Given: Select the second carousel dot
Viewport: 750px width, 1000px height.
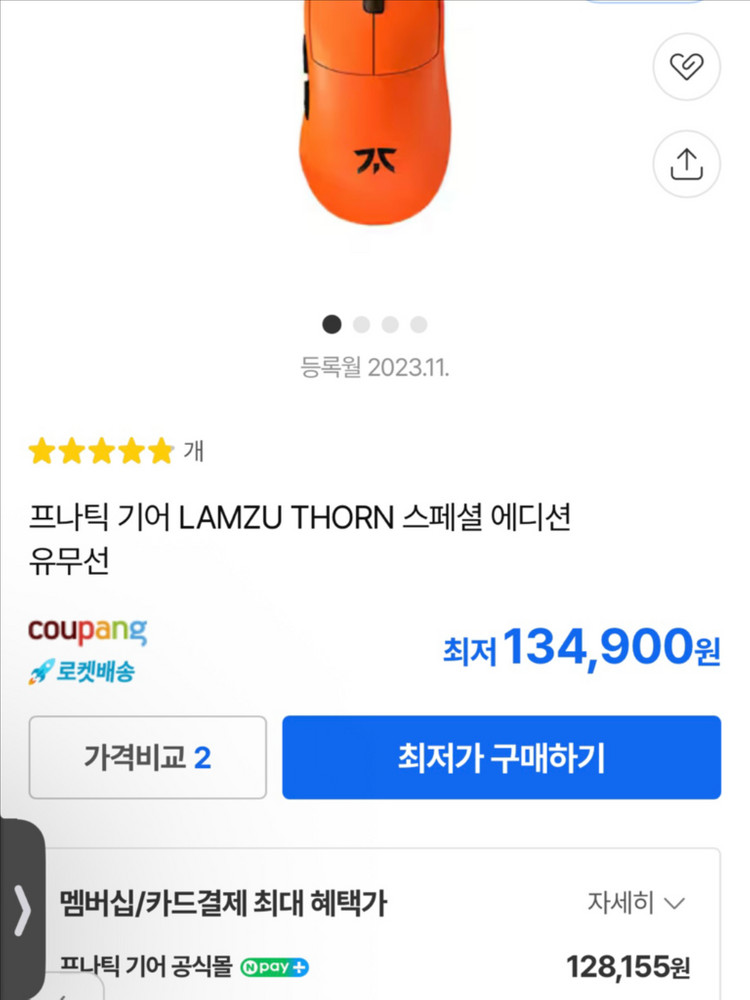Looking at the screenshot, I should coord(359,324).
